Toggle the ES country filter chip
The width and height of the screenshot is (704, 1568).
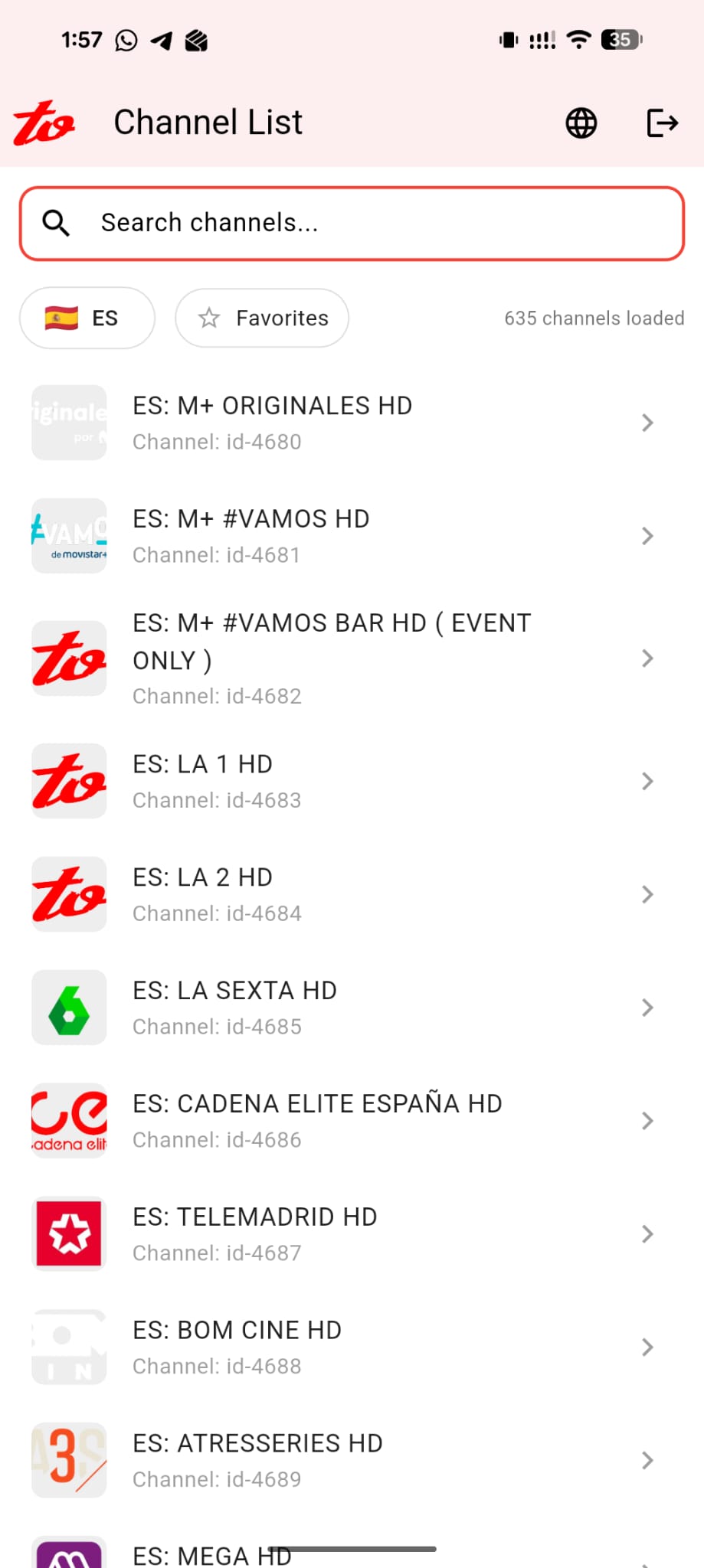pos(87,318)
